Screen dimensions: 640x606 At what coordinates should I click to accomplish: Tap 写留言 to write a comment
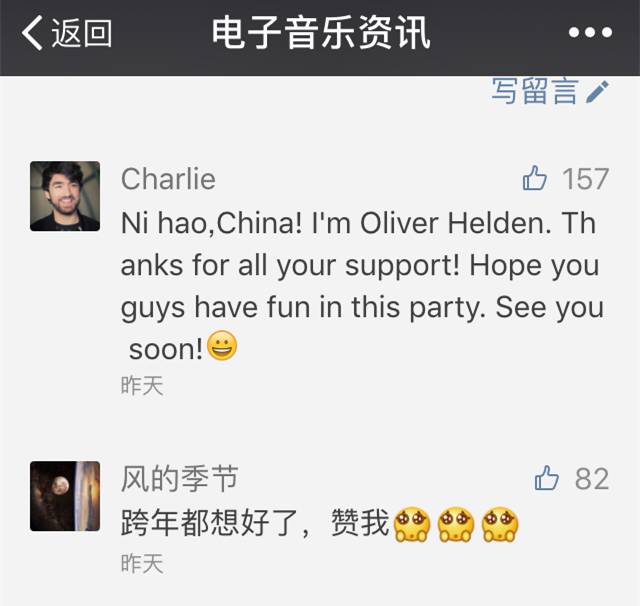point(549,92)
